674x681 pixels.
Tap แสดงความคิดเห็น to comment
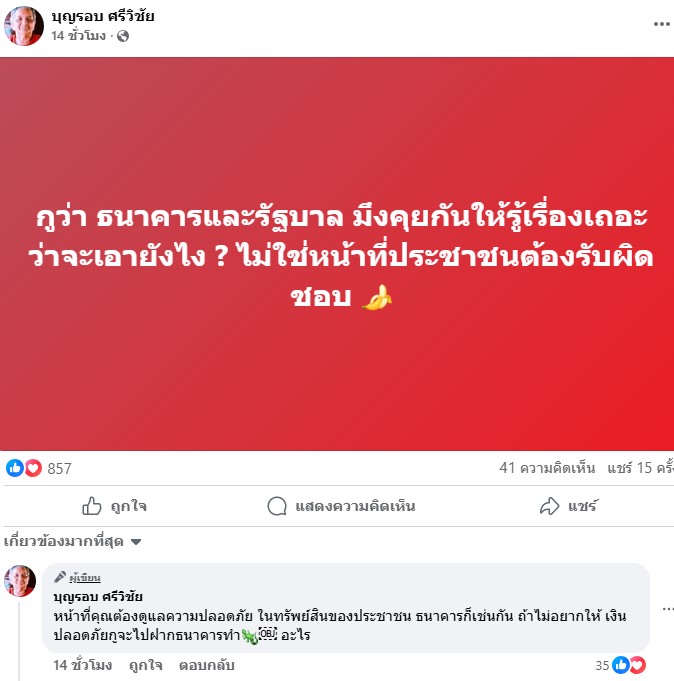click(x=341, y=506)
